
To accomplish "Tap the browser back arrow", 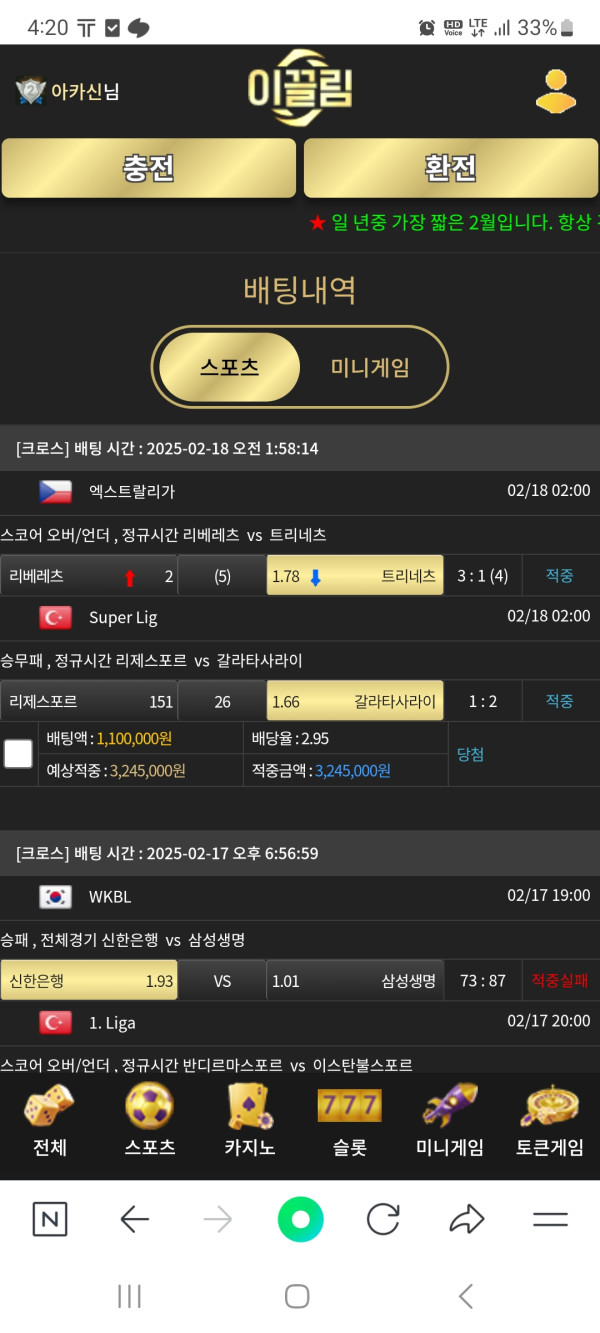I will (134, 1219).
